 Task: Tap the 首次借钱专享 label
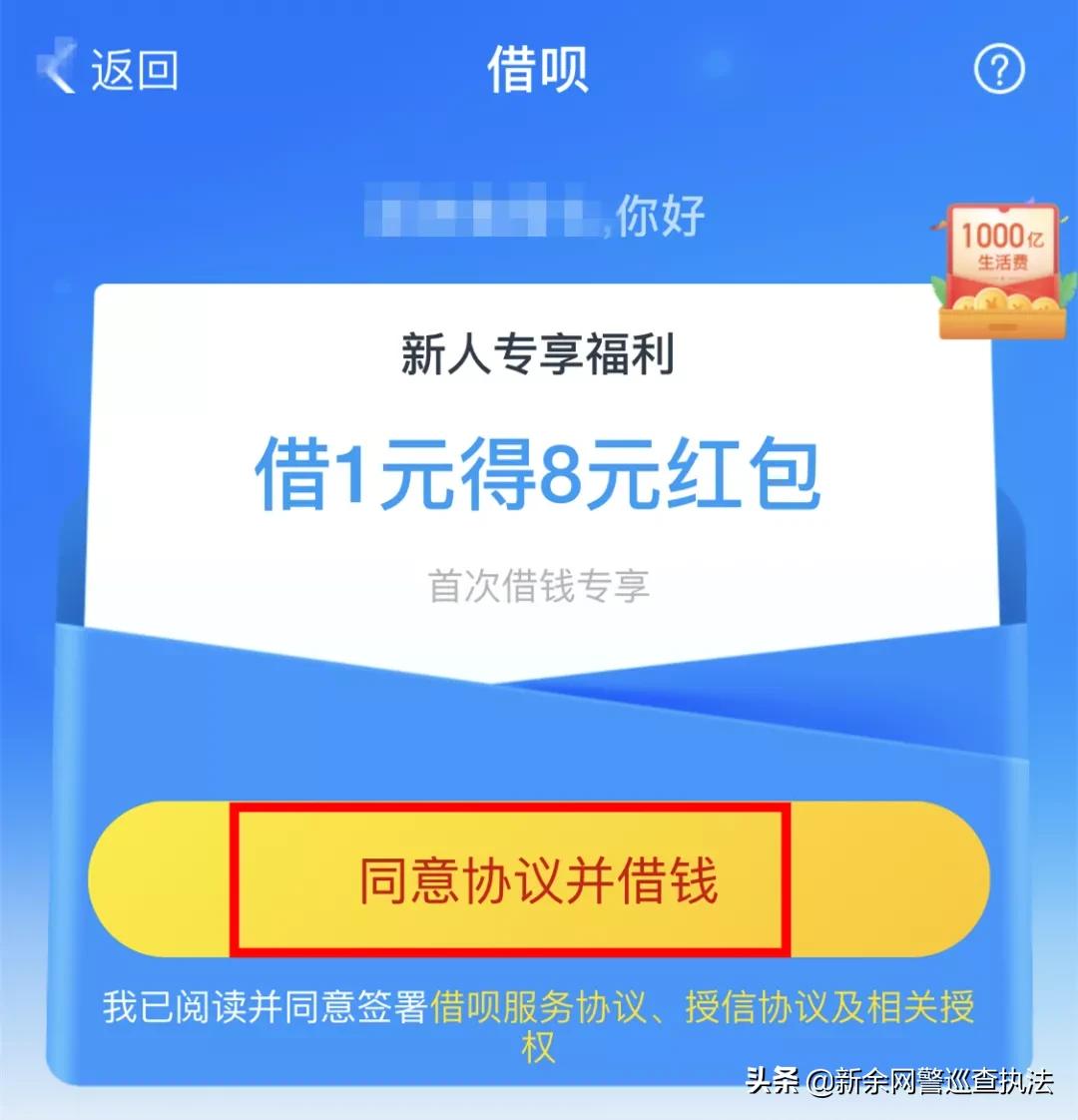[x=539, y=584]
